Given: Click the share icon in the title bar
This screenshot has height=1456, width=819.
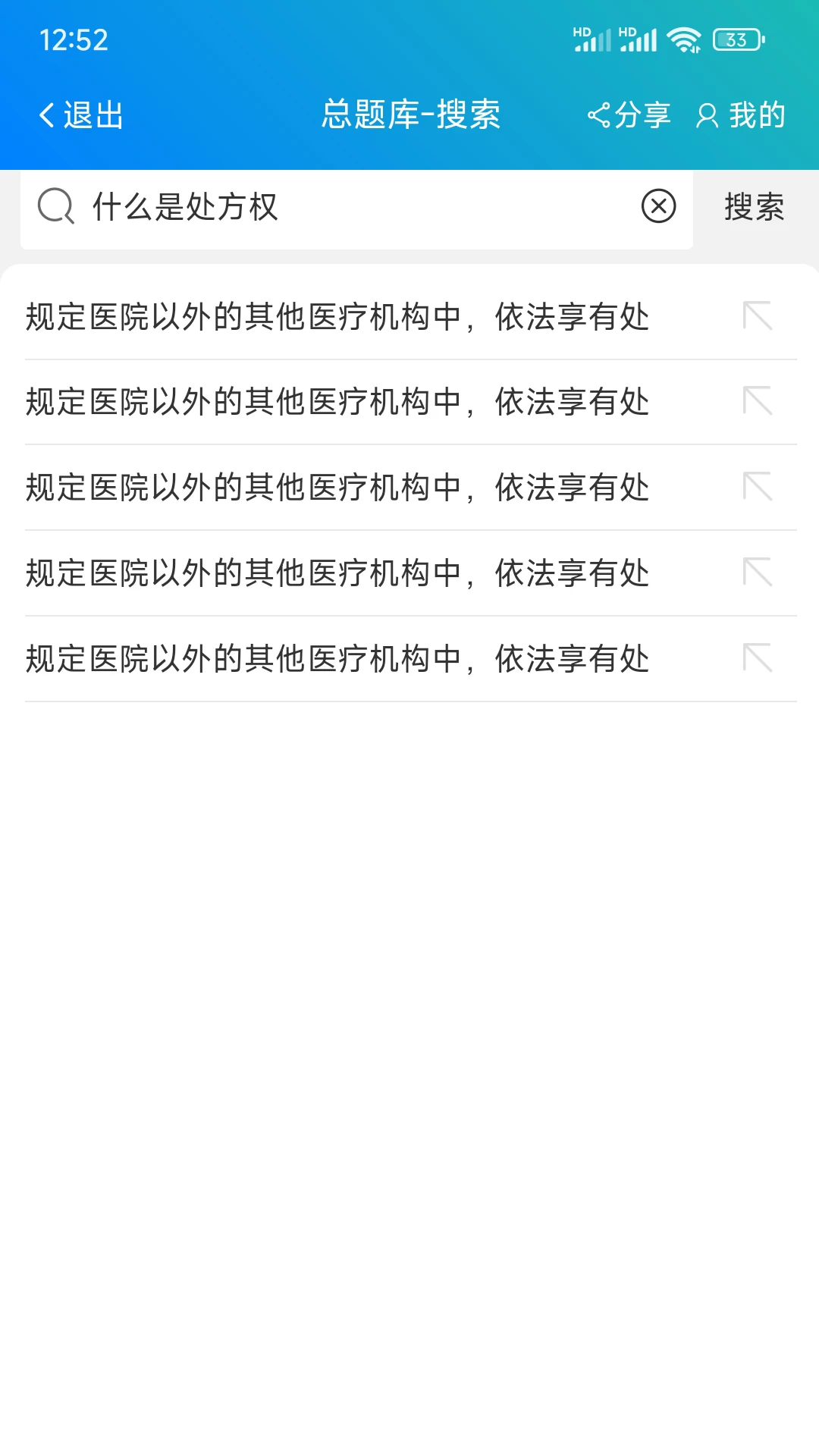Looking at the screenshot, I should point(598,115).
